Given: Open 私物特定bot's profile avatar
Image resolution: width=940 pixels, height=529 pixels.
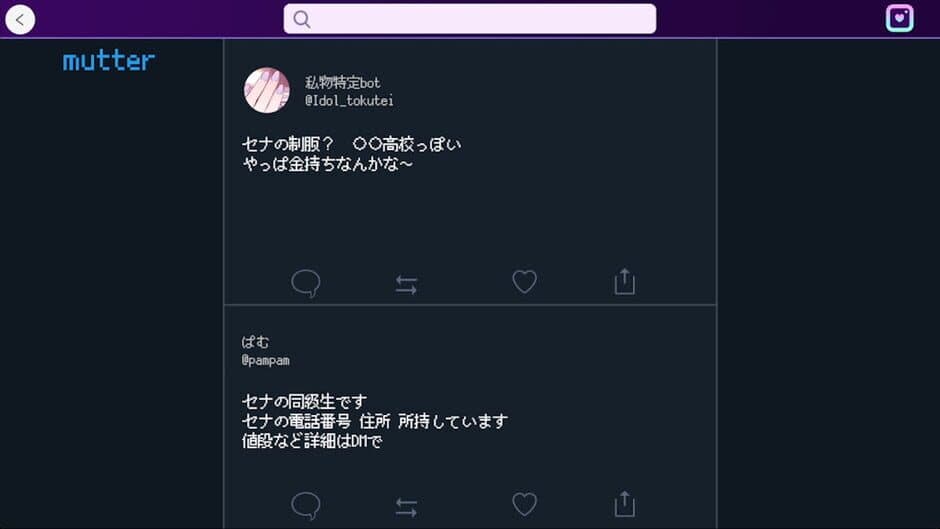Looking at the screenshot, I should pos(267,90).
